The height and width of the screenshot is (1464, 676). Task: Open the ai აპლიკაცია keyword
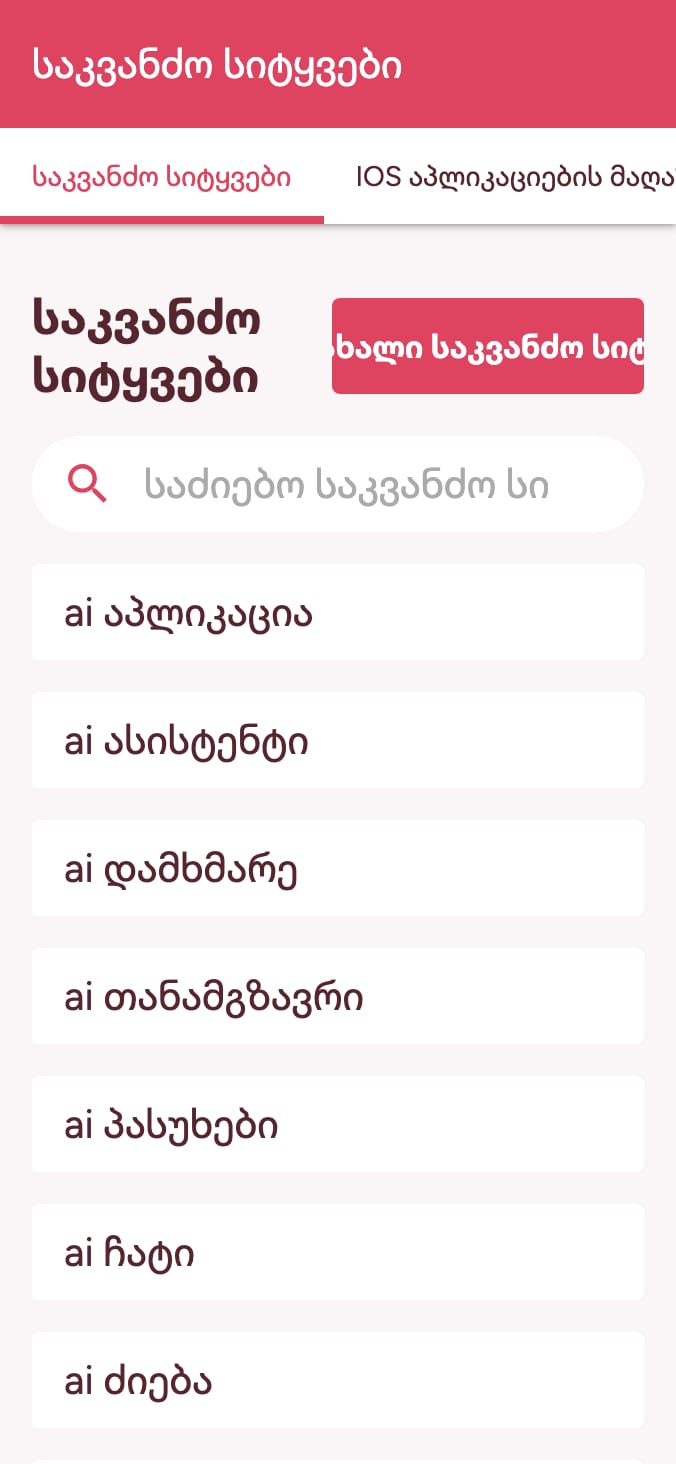coord(338,612)
